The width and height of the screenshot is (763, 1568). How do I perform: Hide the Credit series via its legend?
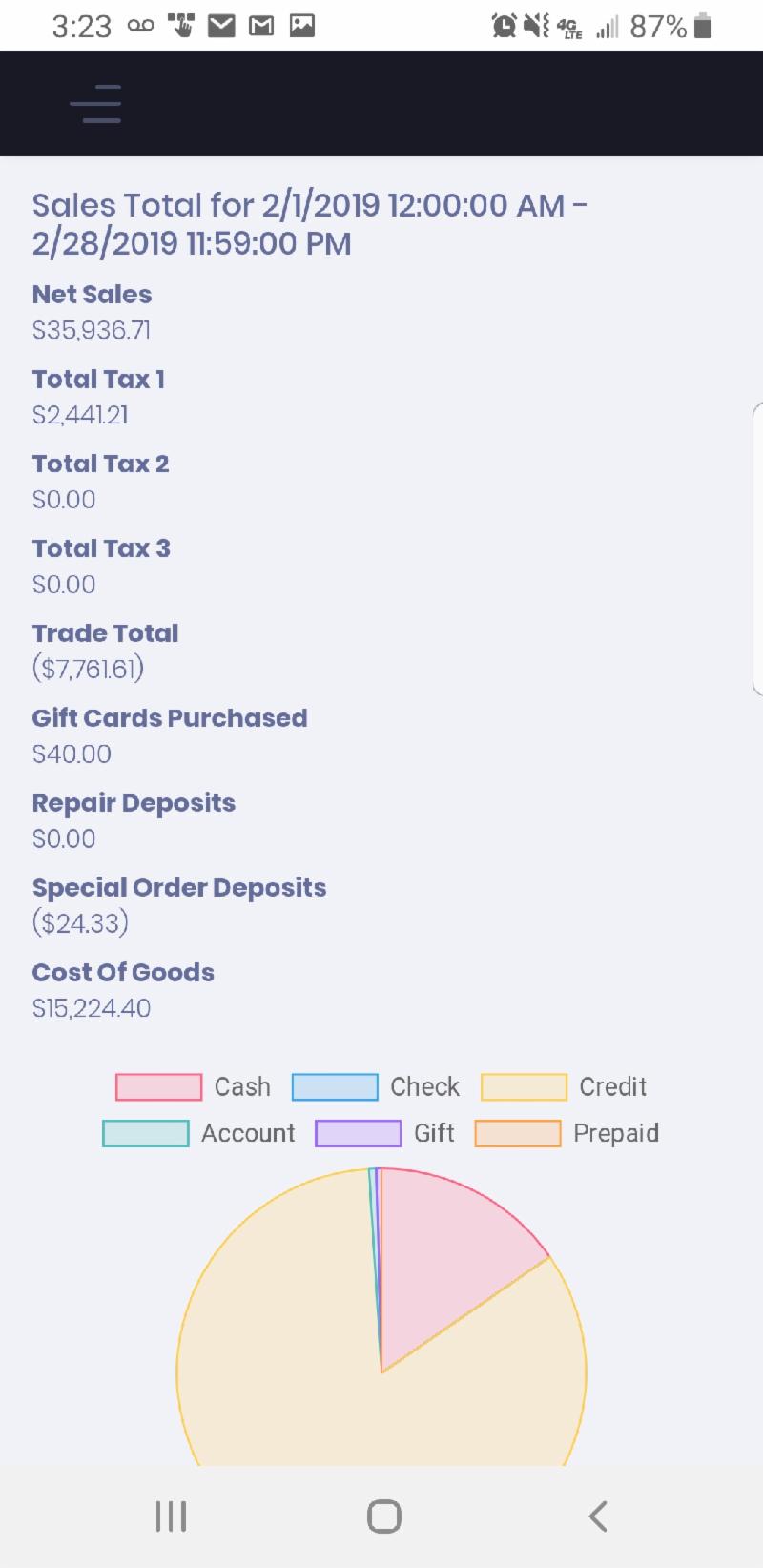point(564,1087)
